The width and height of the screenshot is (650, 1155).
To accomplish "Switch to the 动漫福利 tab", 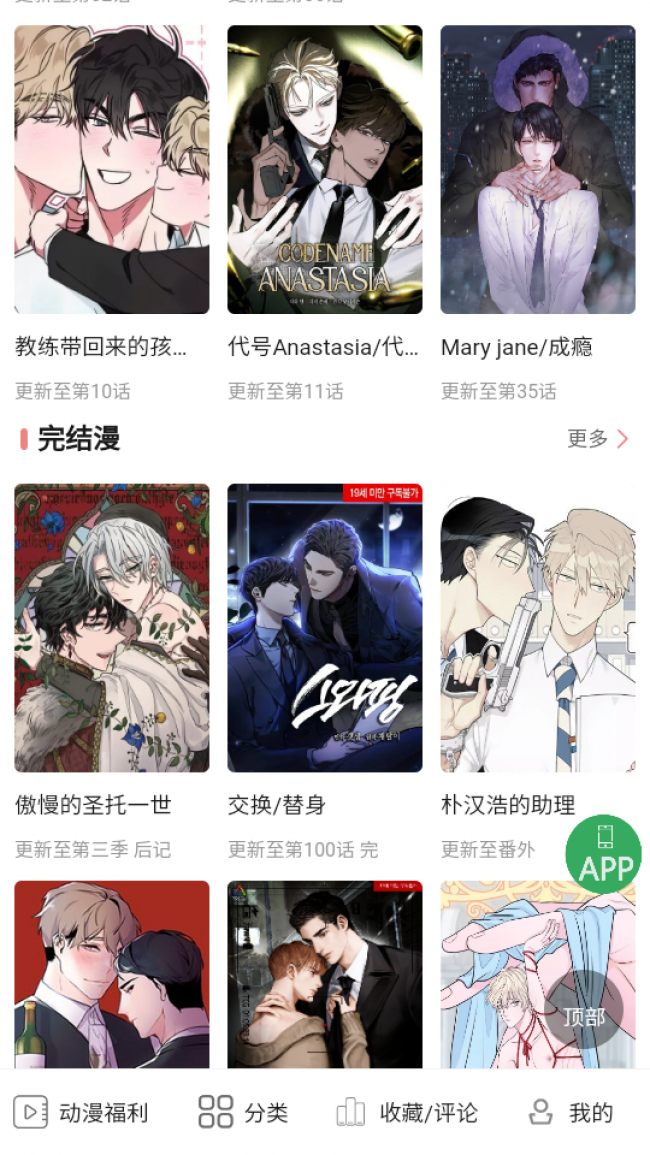I will click(x=81, y=1112).
